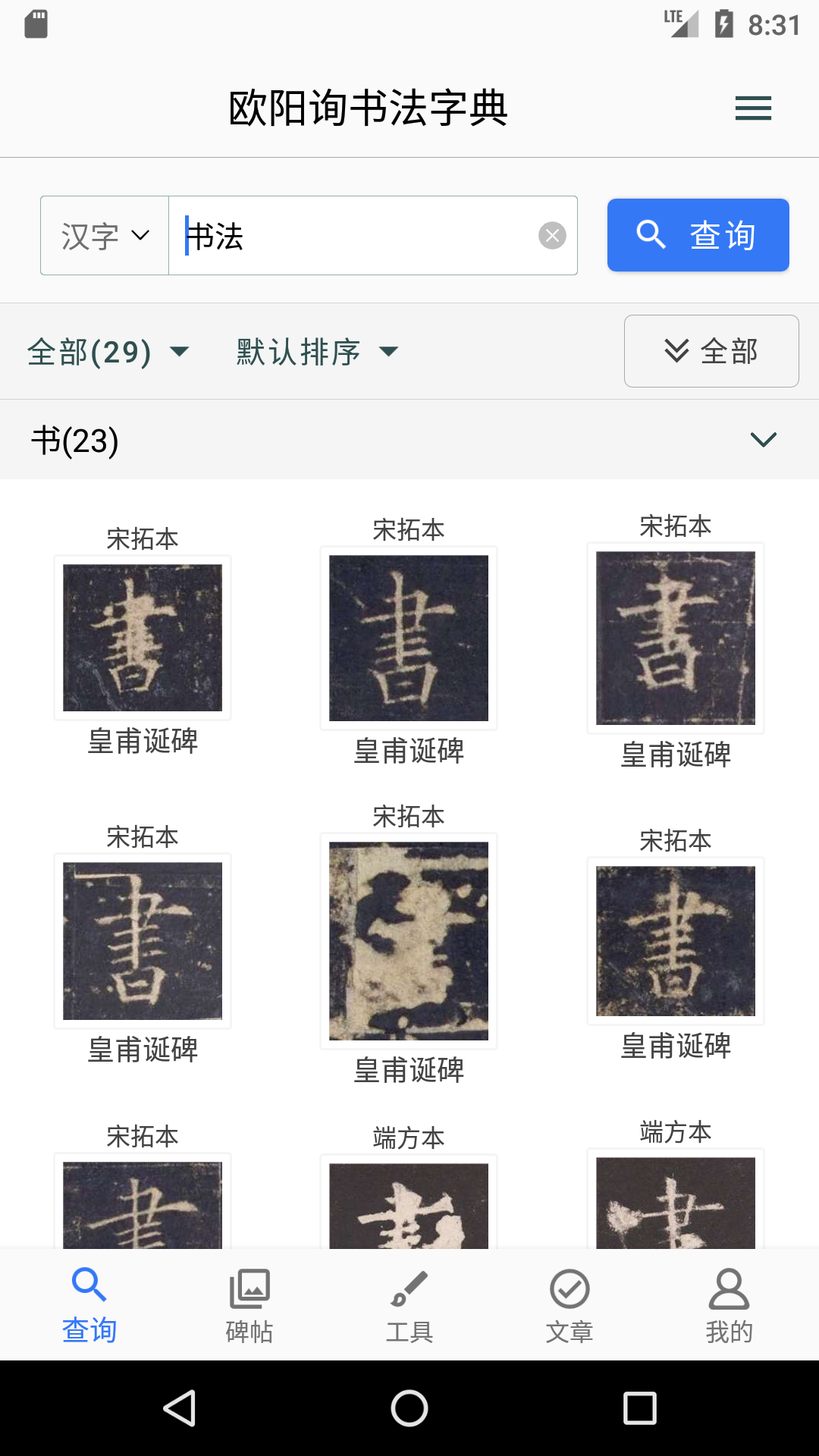This screenshot has width=819, height=1456.
Task: Click the magnifier icon inside 查询 button
Action: (x=651, y=235)
